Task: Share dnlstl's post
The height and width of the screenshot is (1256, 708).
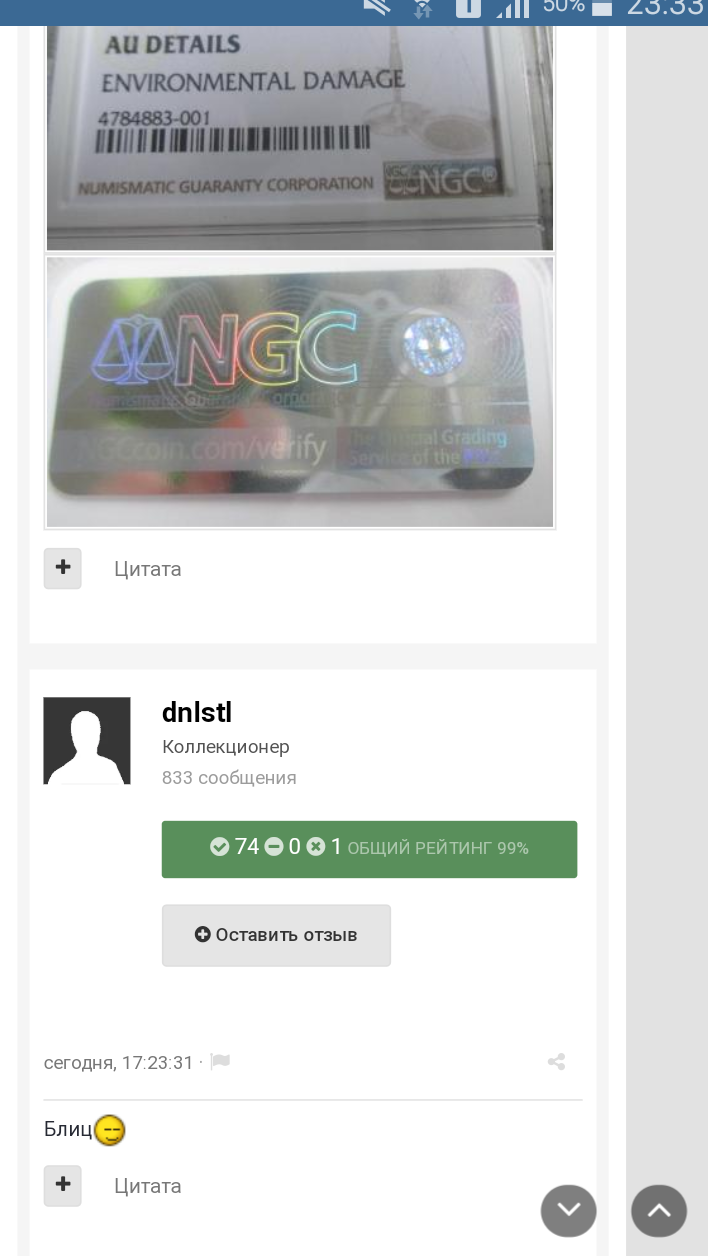Action: pyautogui.click(x=557, y=1062)
